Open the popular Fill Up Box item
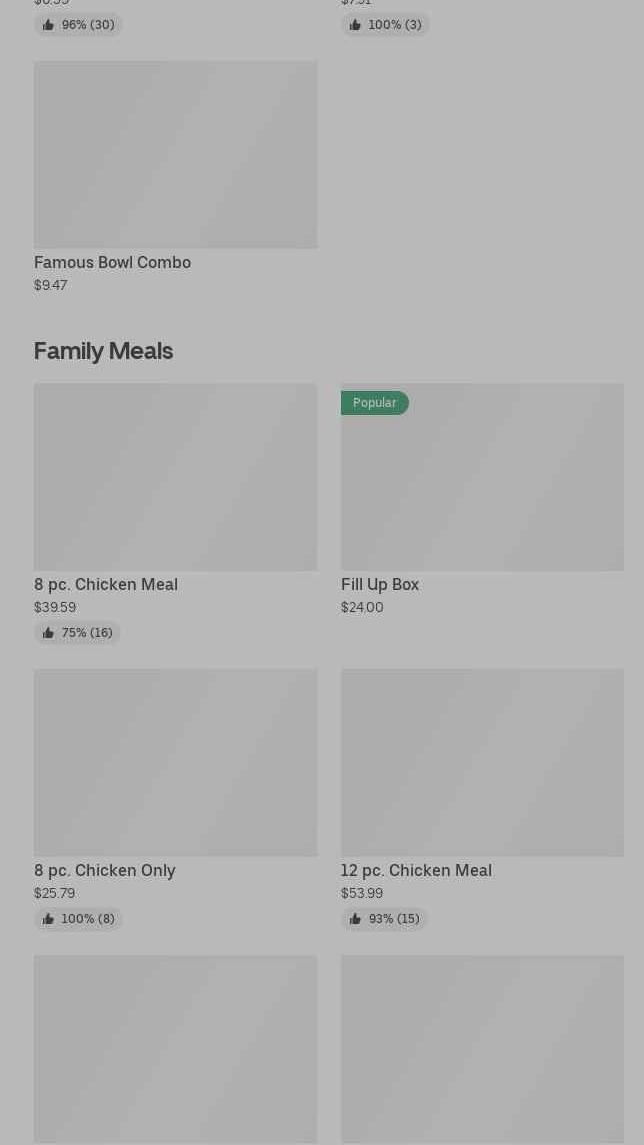Screen dimensions: 644x1145 click(x=482, y=500)
